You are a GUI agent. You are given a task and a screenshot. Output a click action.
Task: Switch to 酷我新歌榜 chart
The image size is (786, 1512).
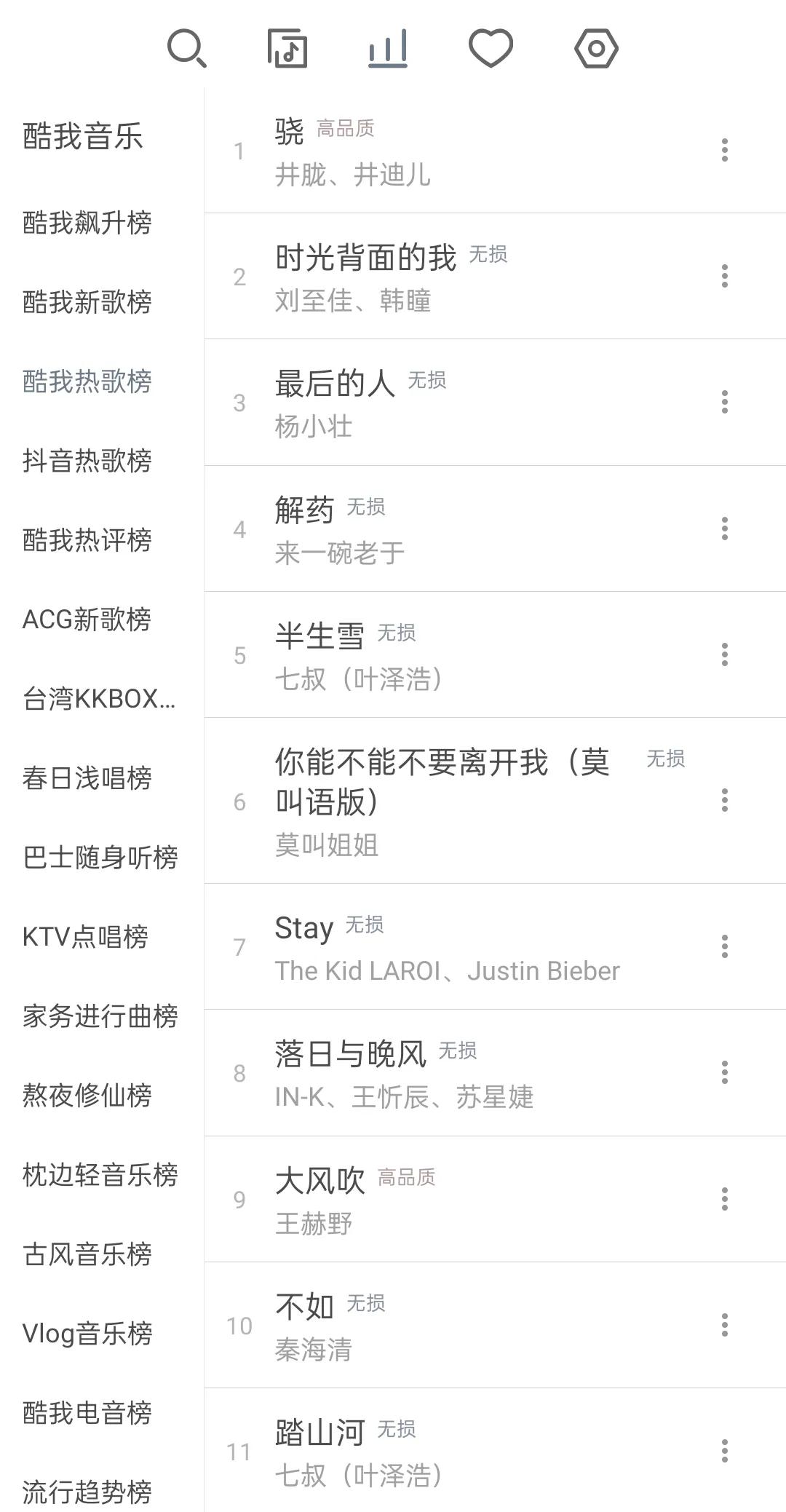click(87, 302)
